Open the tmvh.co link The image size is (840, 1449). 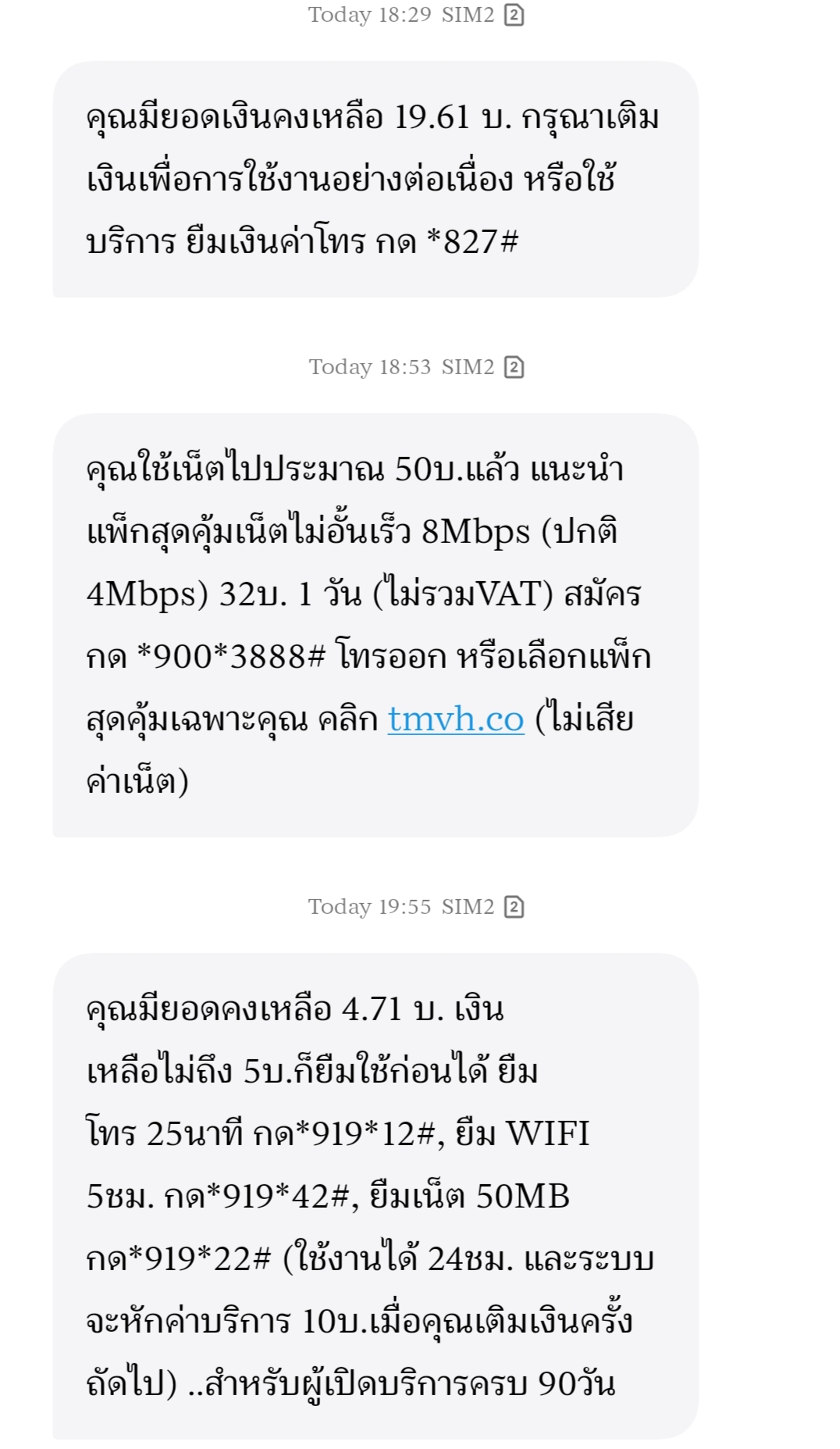(x=456, y=719)
